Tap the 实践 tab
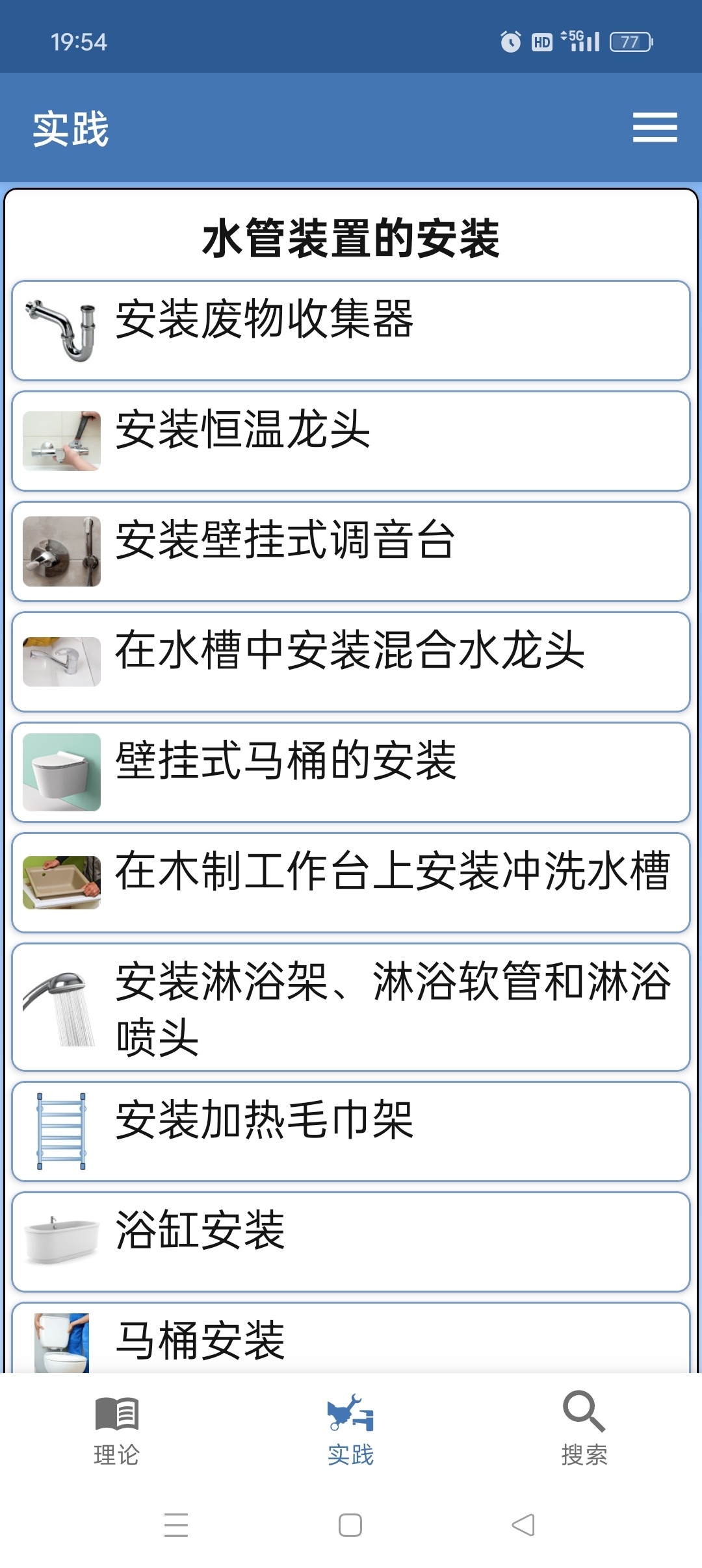 [351, 1428]
